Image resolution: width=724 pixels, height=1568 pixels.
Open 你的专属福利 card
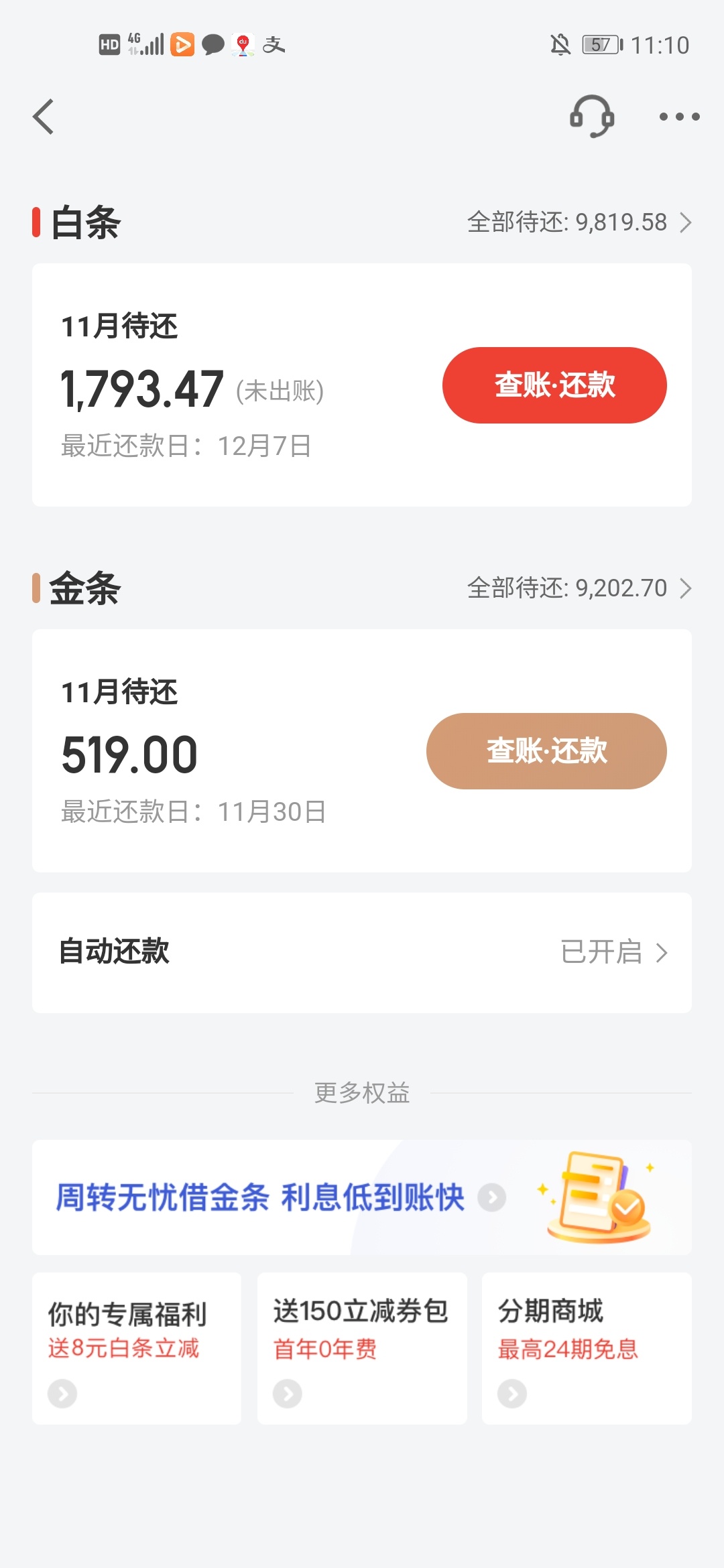137,1348
